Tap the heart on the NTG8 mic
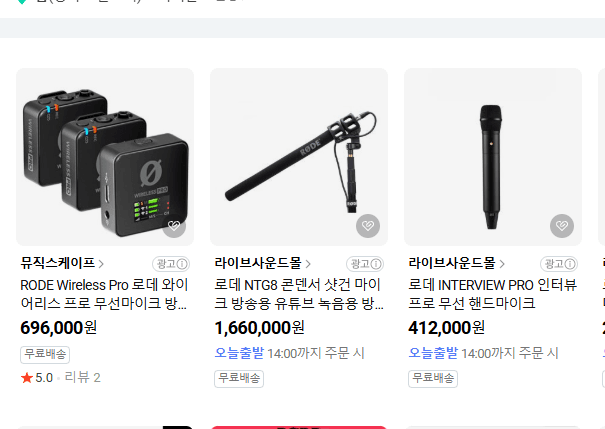605x429 pixels. (368, 226)
